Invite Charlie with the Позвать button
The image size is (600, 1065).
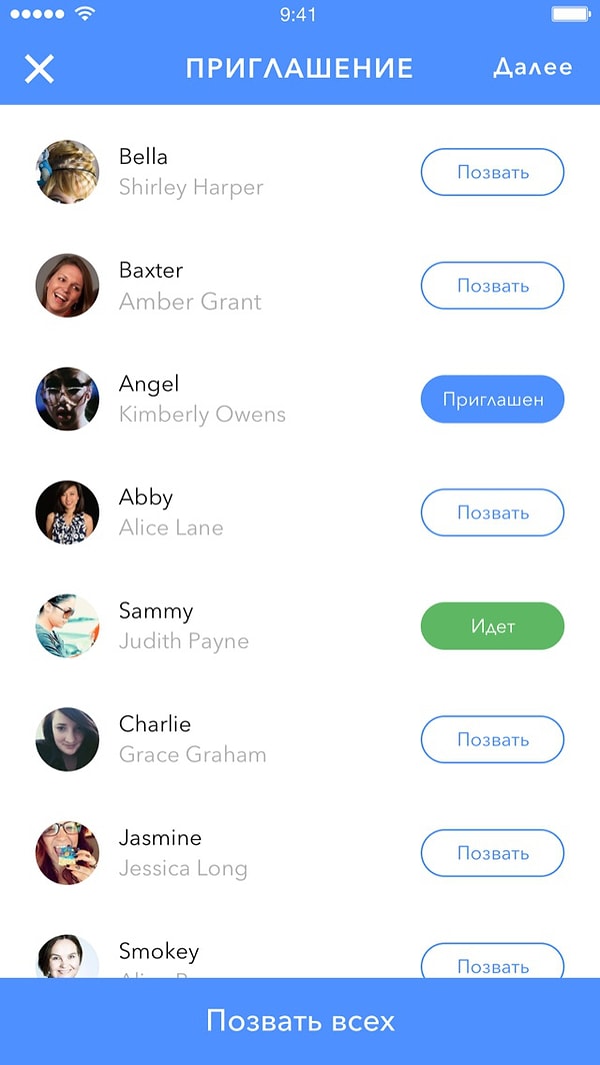[x=492, y=740]
